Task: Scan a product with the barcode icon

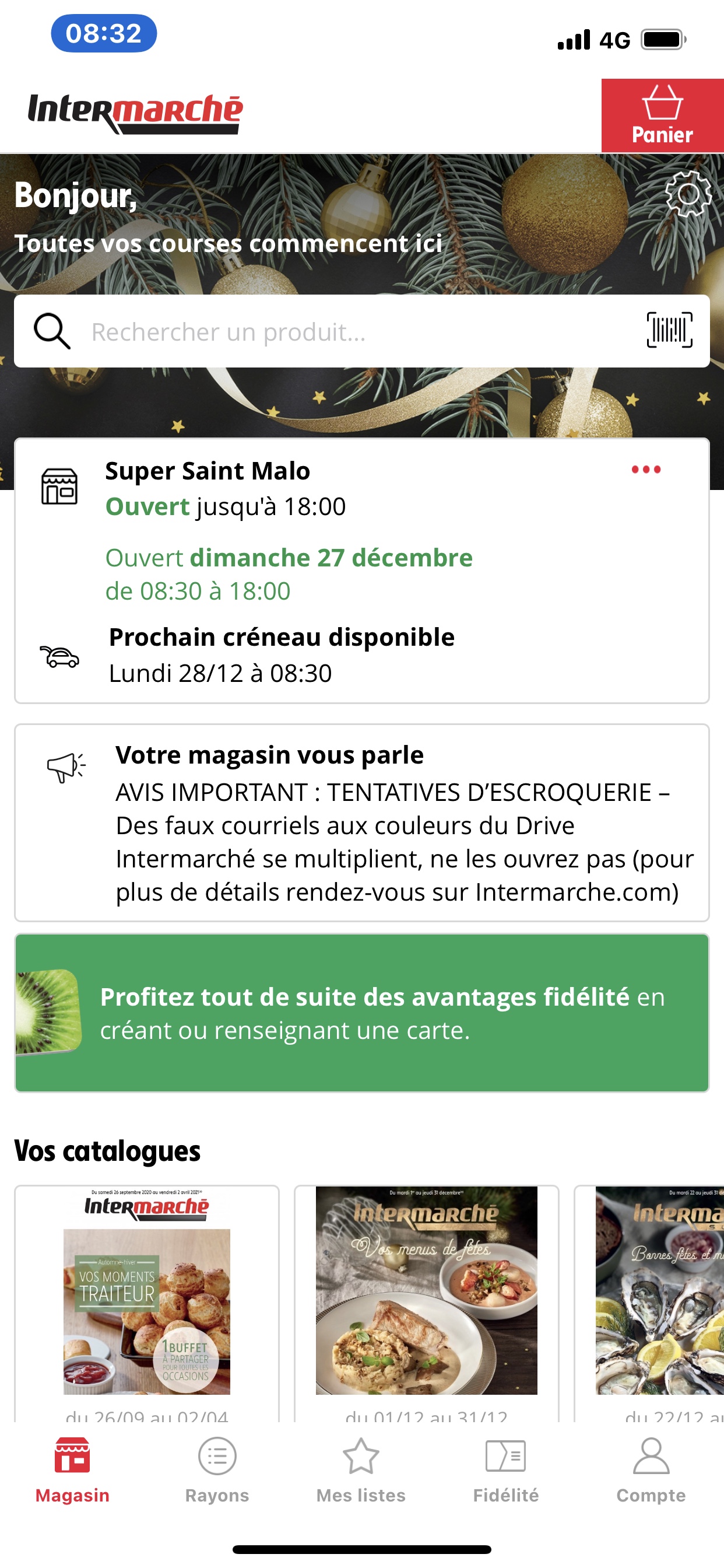Action: click(669, 331)
